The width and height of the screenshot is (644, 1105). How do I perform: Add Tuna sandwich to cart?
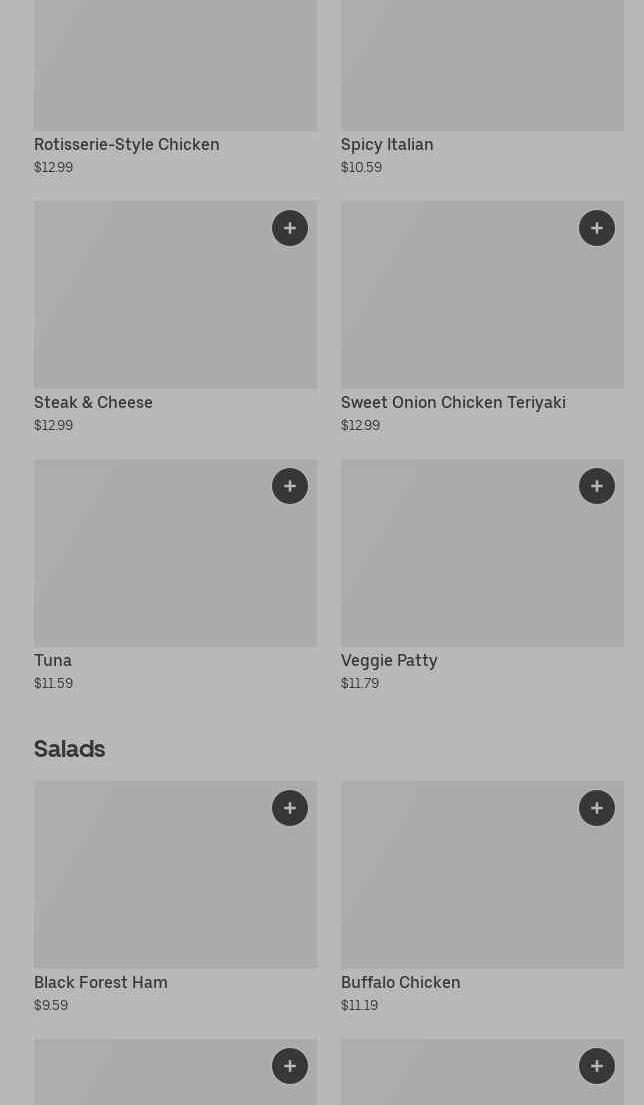290,486
